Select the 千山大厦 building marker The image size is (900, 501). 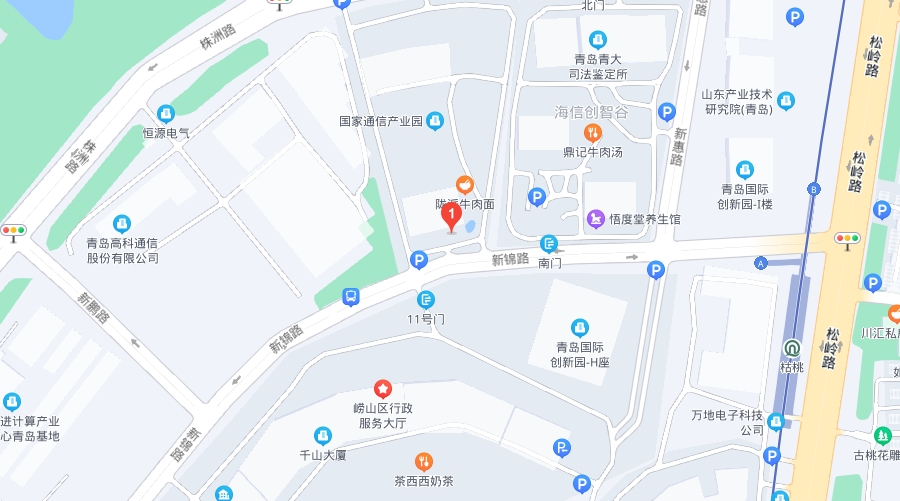pyautogui.click(x=322, y=436)
